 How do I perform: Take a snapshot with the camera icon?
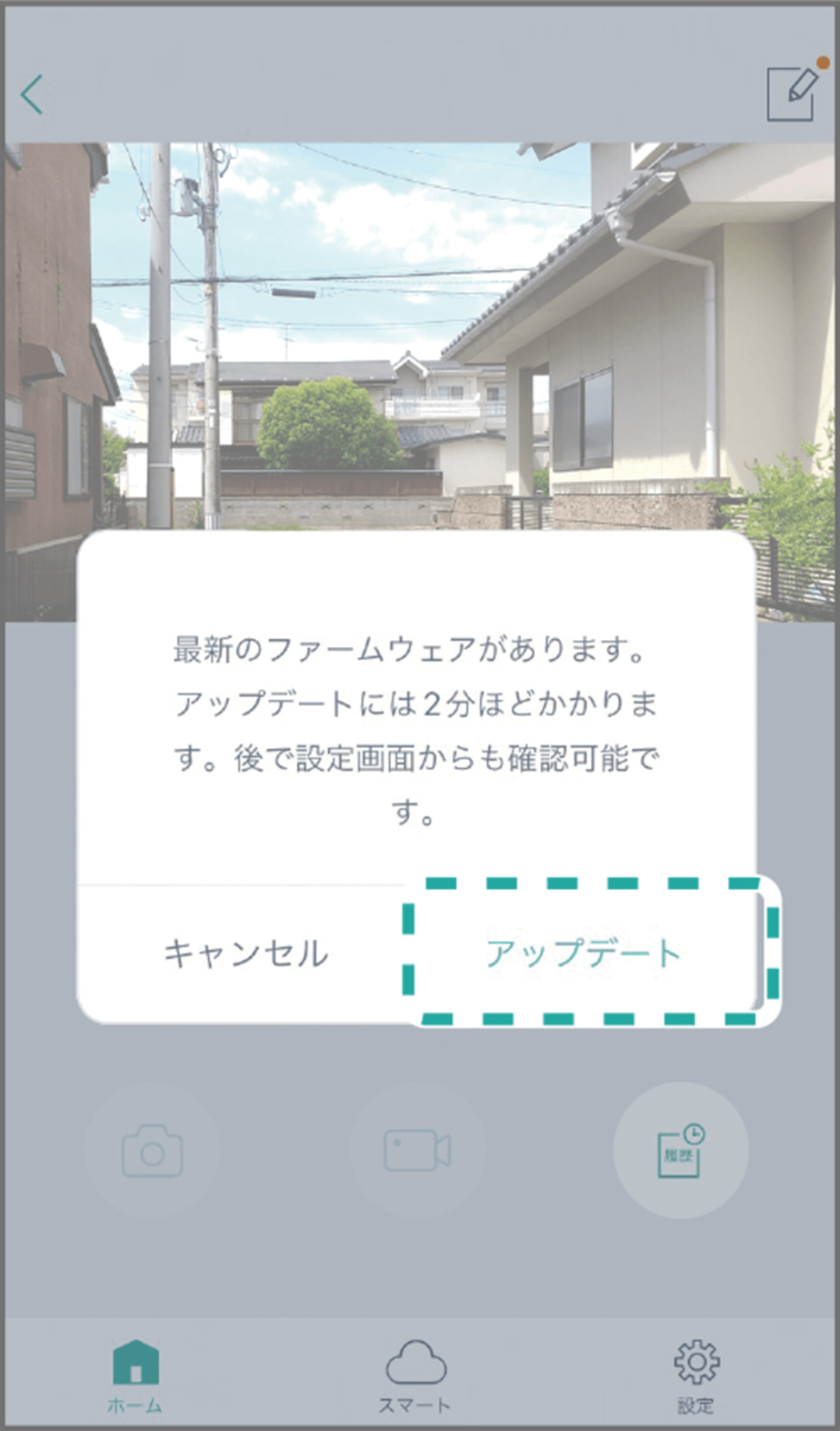(152, 1150)
